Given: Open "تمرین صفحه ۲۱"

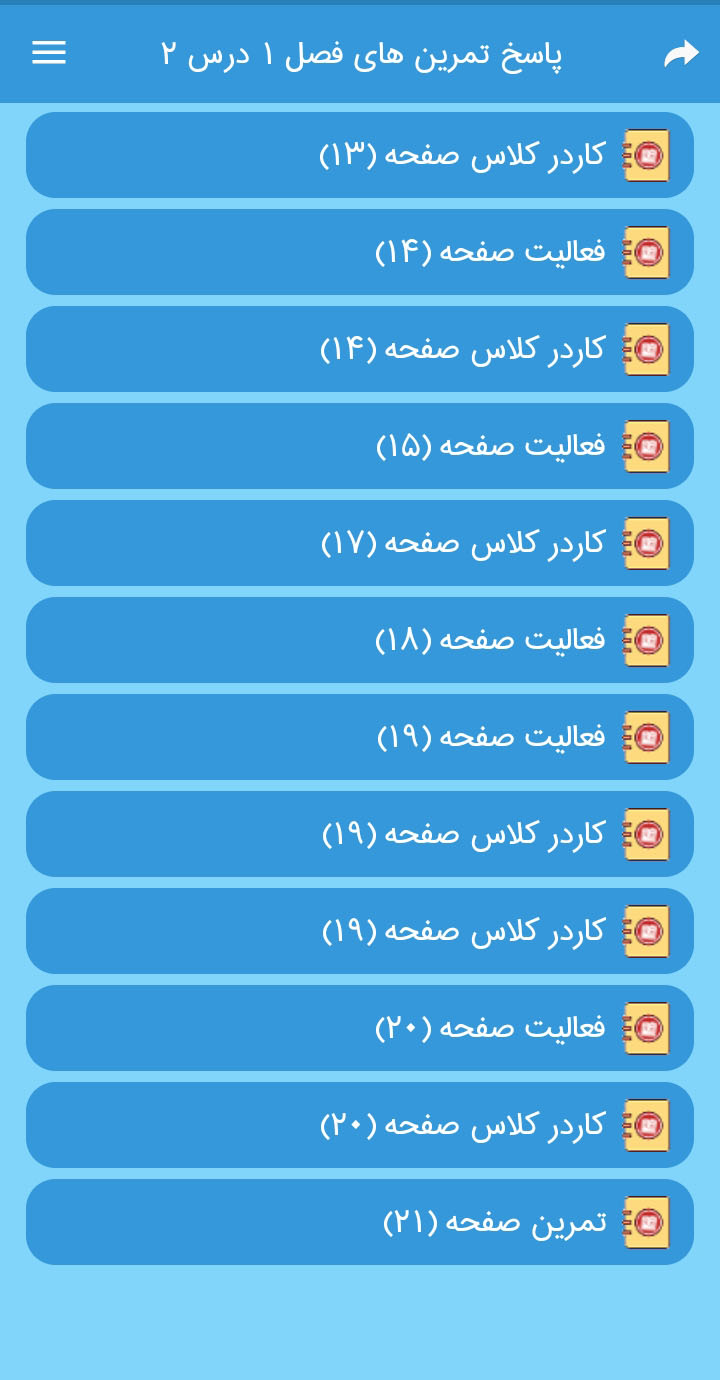Looking at the screenshot, I should coord(360,1222).
